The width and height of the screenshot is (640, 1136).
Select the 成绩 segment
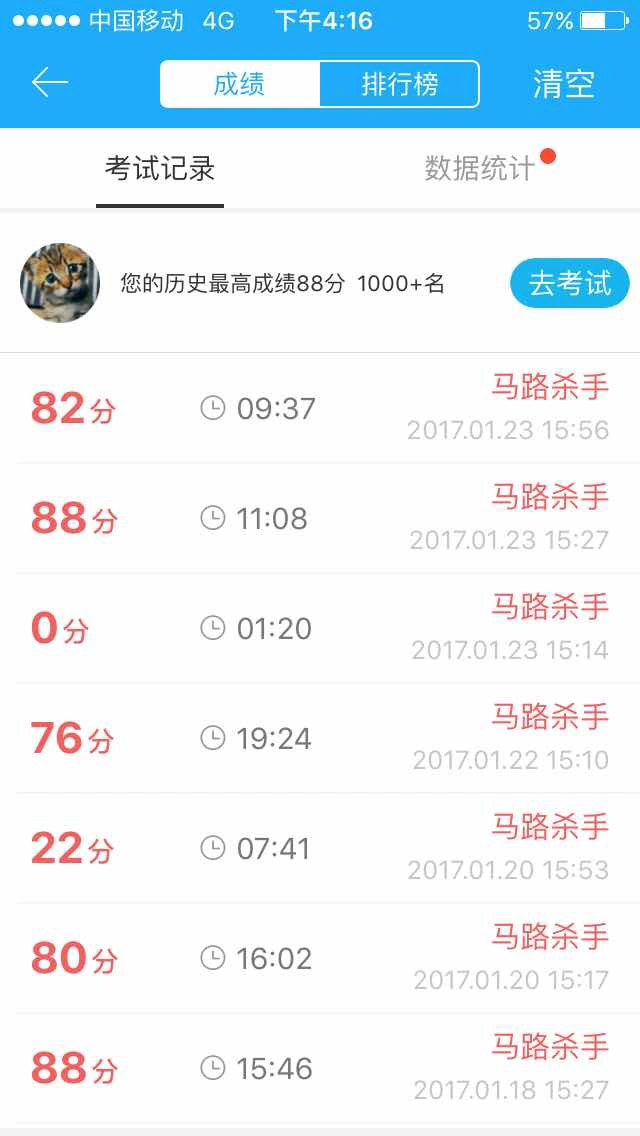240,84
